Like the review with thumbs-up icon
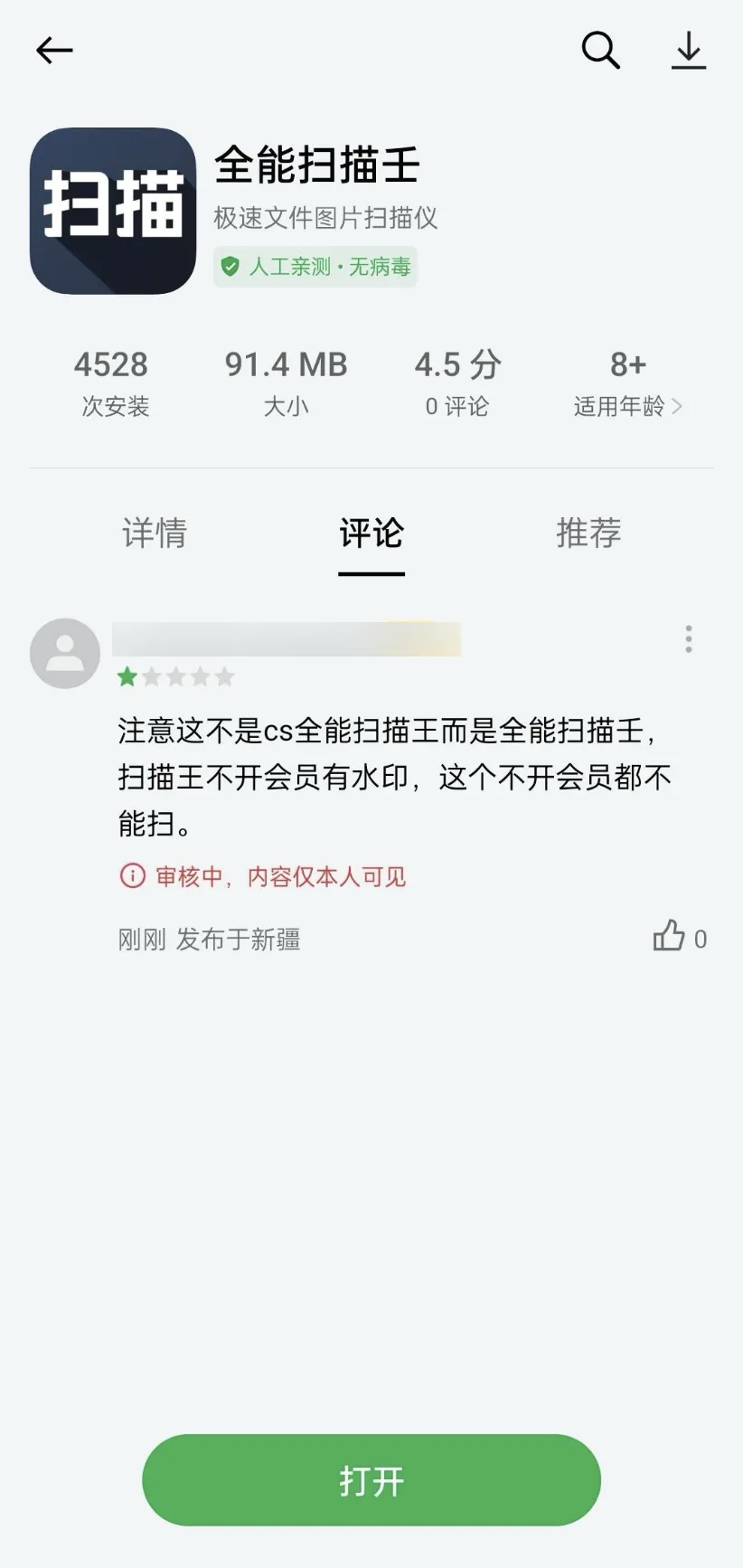Viewport: 743px width, 1568px height. (x=670, y=937)
